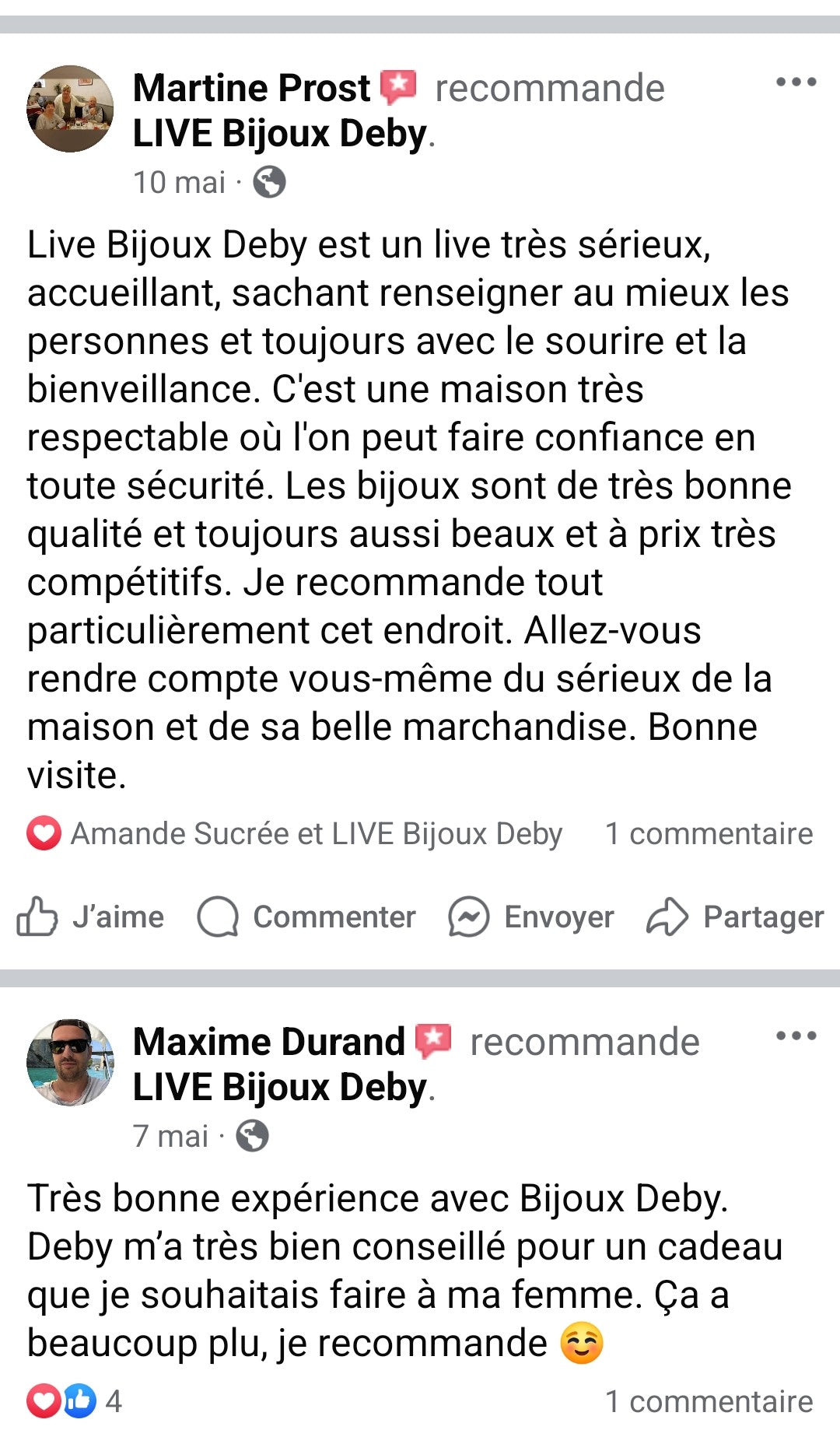Open LIVE Bijoux Deby page from Maxime's post
840x1430 pixels.
point(280,1088)
